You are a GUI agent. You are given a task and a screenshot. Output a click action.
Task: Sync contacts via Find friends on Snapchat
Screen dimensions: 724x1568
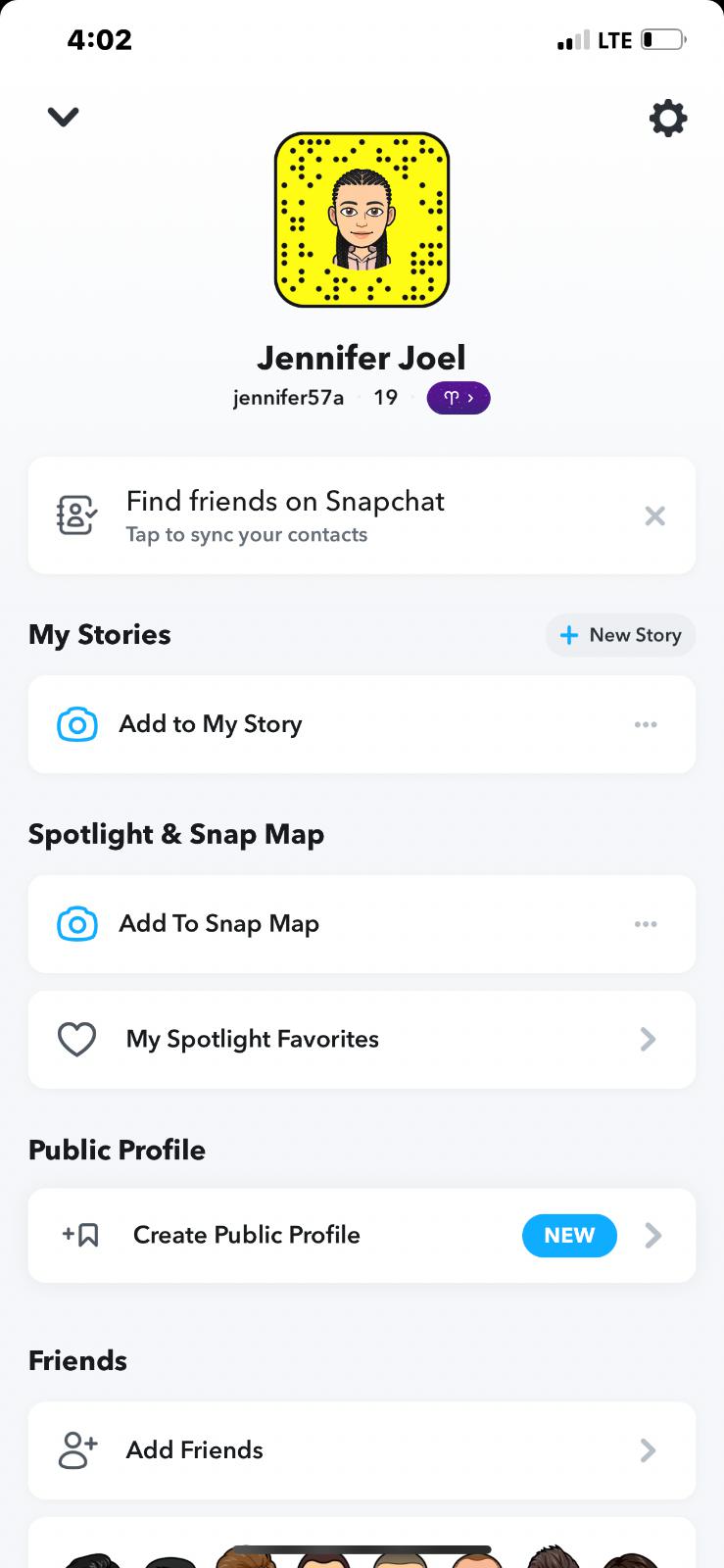click(284, 515)
